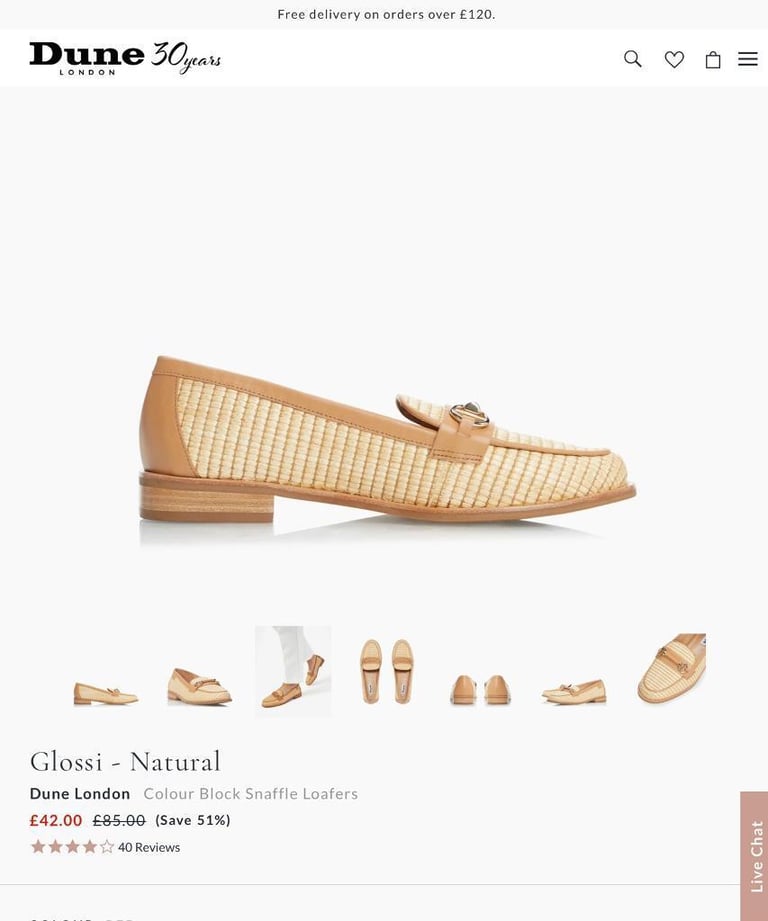
Task: View the top-down pair thumbnail
Action: (x=387, y=671)
